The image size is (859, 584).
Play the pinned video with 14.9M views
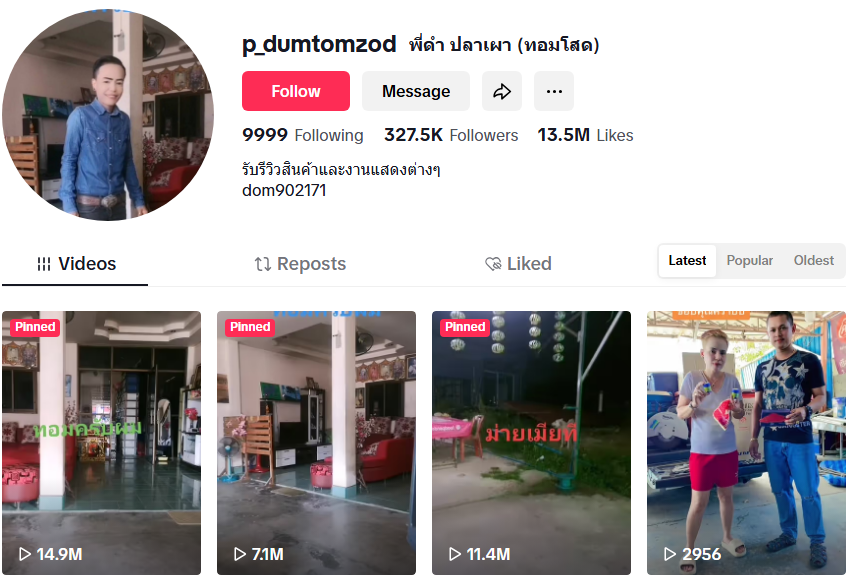(101, 443)
